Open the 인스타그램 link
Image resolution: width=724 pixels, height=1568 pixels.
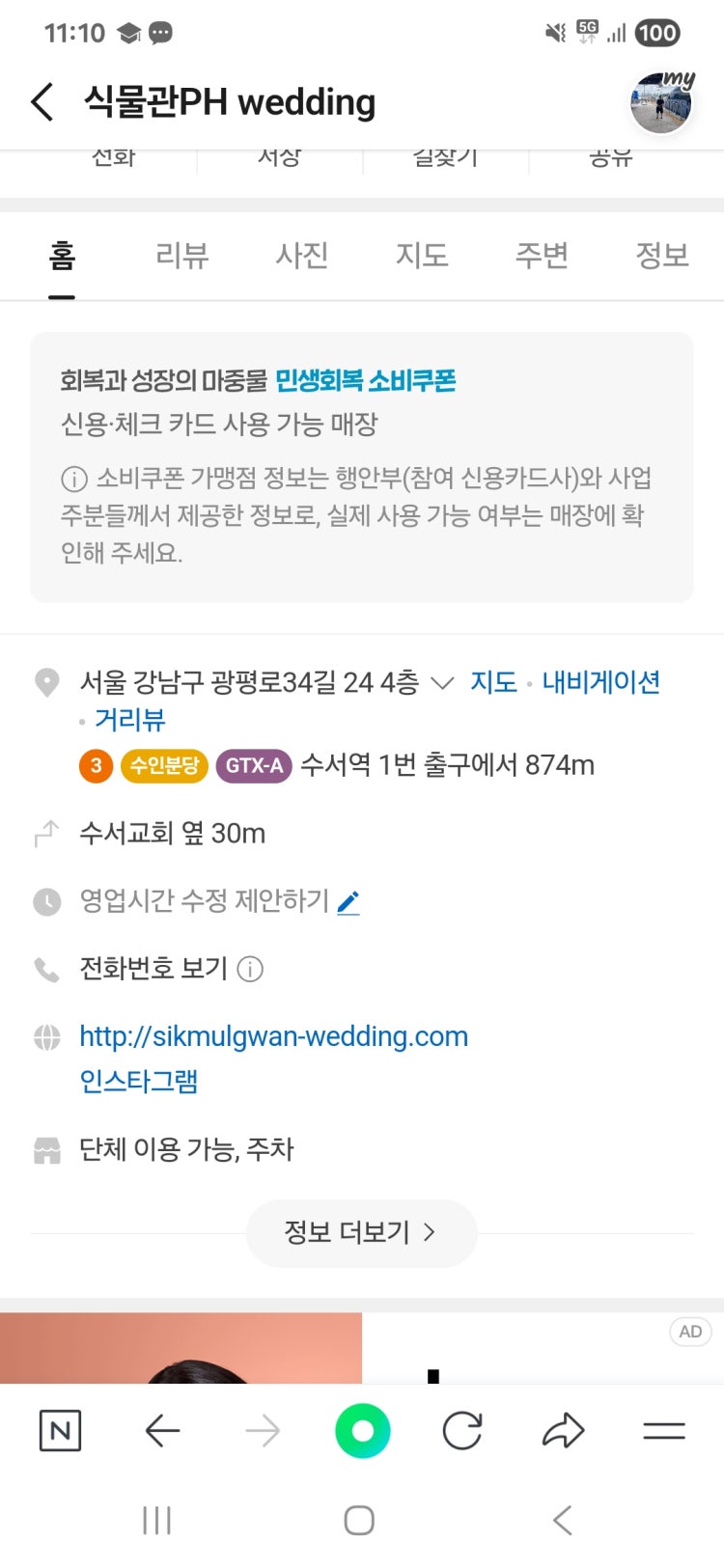pyautogui.click(x=138, y=1081)
